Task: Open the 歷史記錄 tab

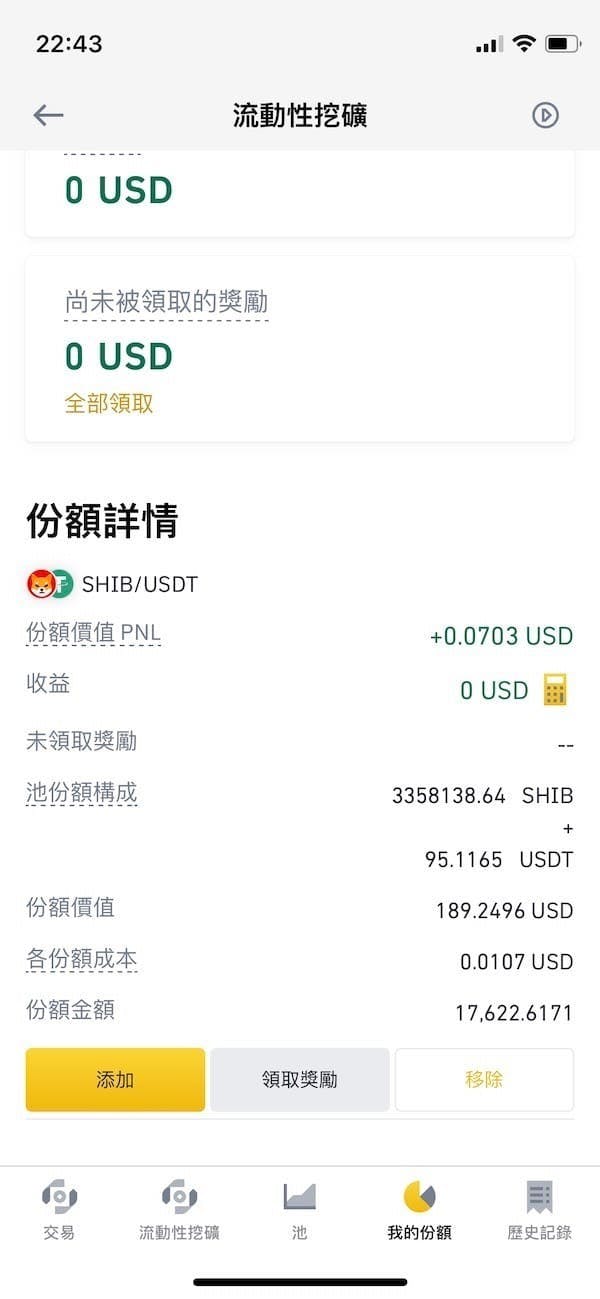Action: click(539, 1211)
